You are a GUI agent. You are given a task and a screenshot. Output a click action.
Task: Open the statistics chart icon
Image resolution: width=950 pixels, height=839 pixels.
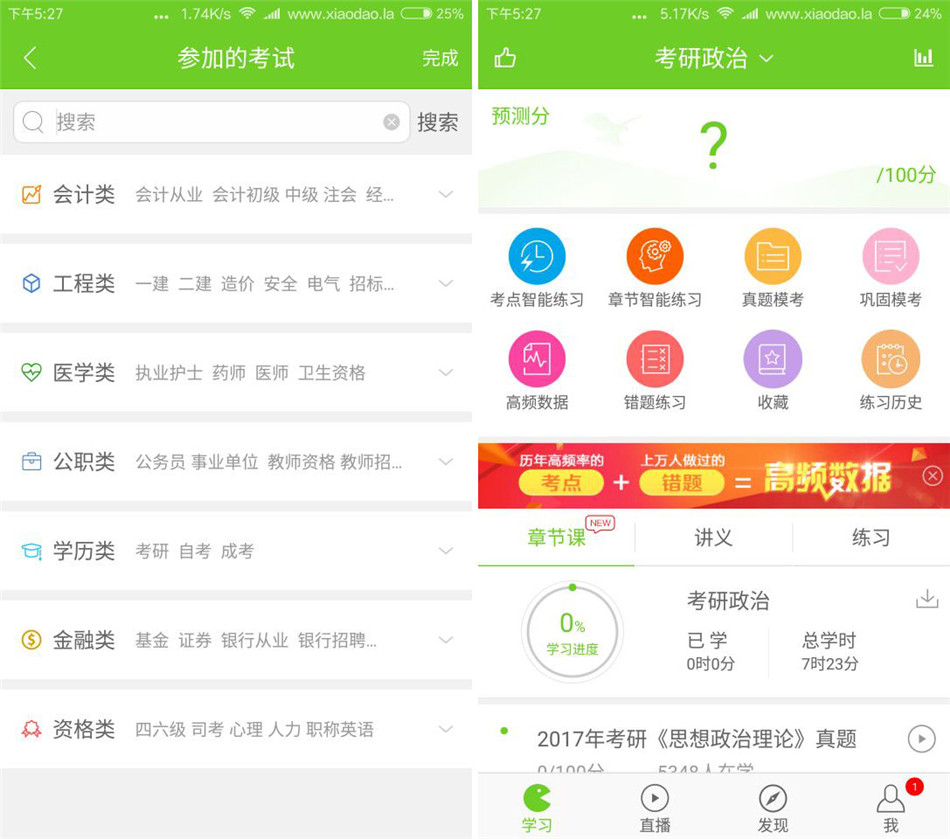coord(923,58)
